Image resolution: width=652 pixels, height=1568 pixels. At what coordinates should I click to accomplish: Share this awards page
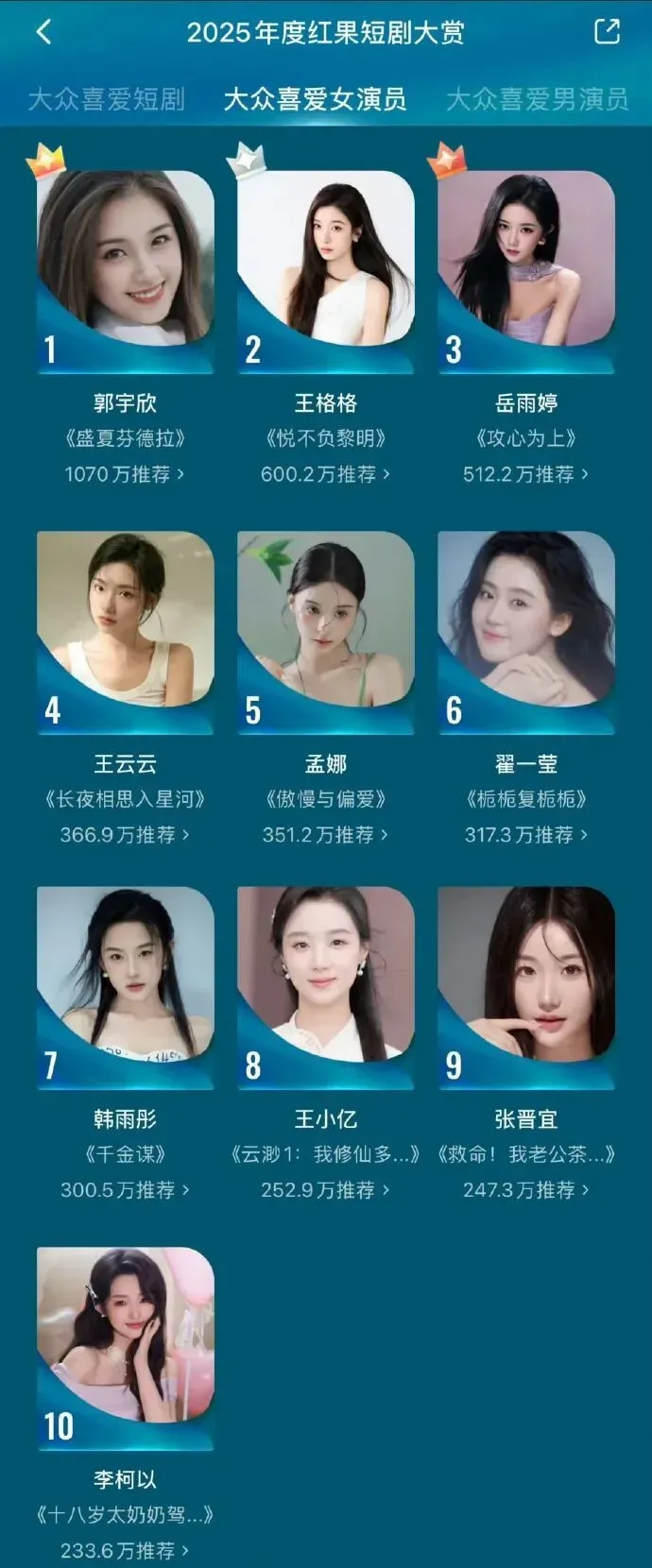tap(607, 32)
